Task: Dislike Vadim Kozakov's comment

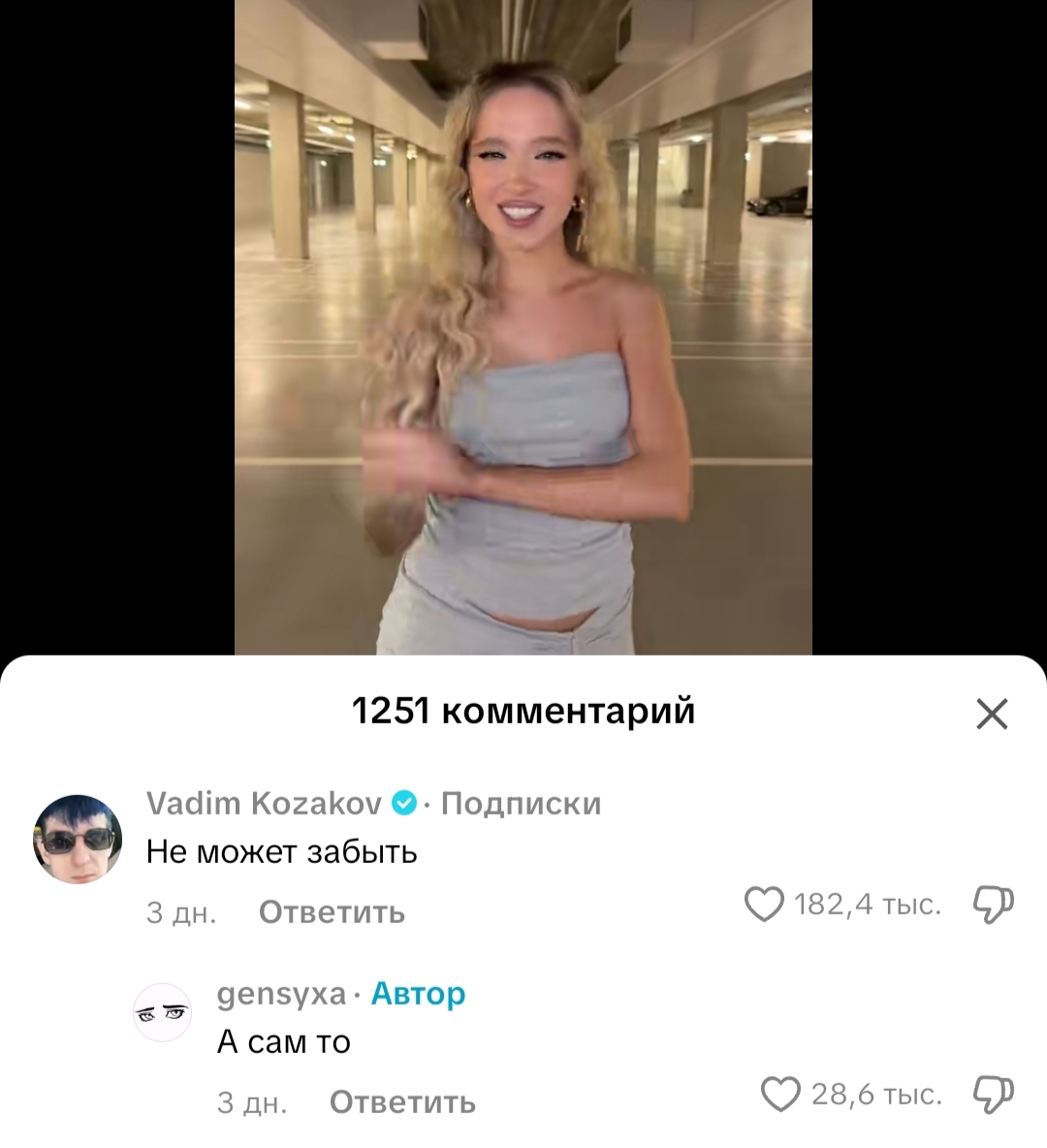Action: pyautogui.click(x=993, y=904)
